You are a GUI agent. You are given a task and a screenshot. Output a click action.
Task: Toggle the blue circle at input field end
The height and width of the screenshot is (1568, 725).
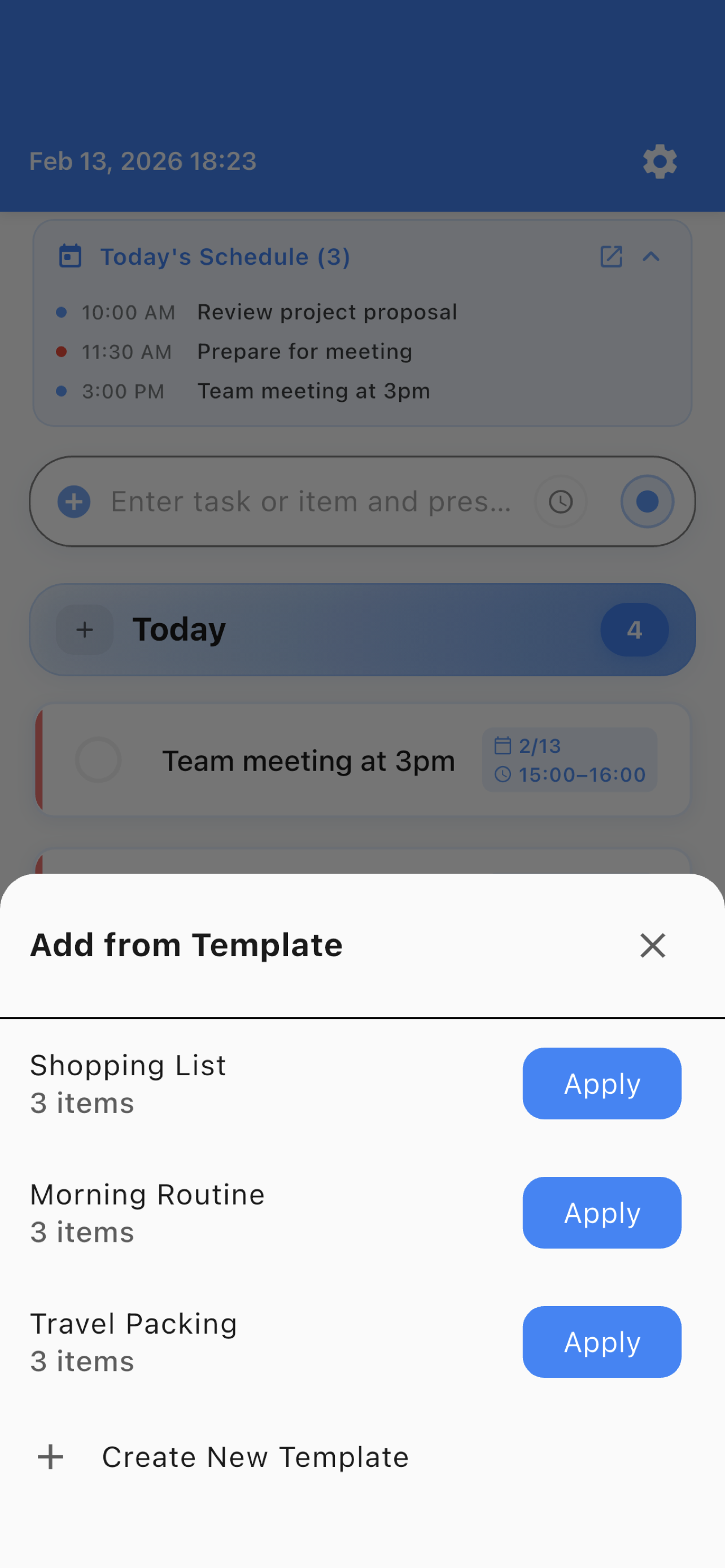pos(647,501)
